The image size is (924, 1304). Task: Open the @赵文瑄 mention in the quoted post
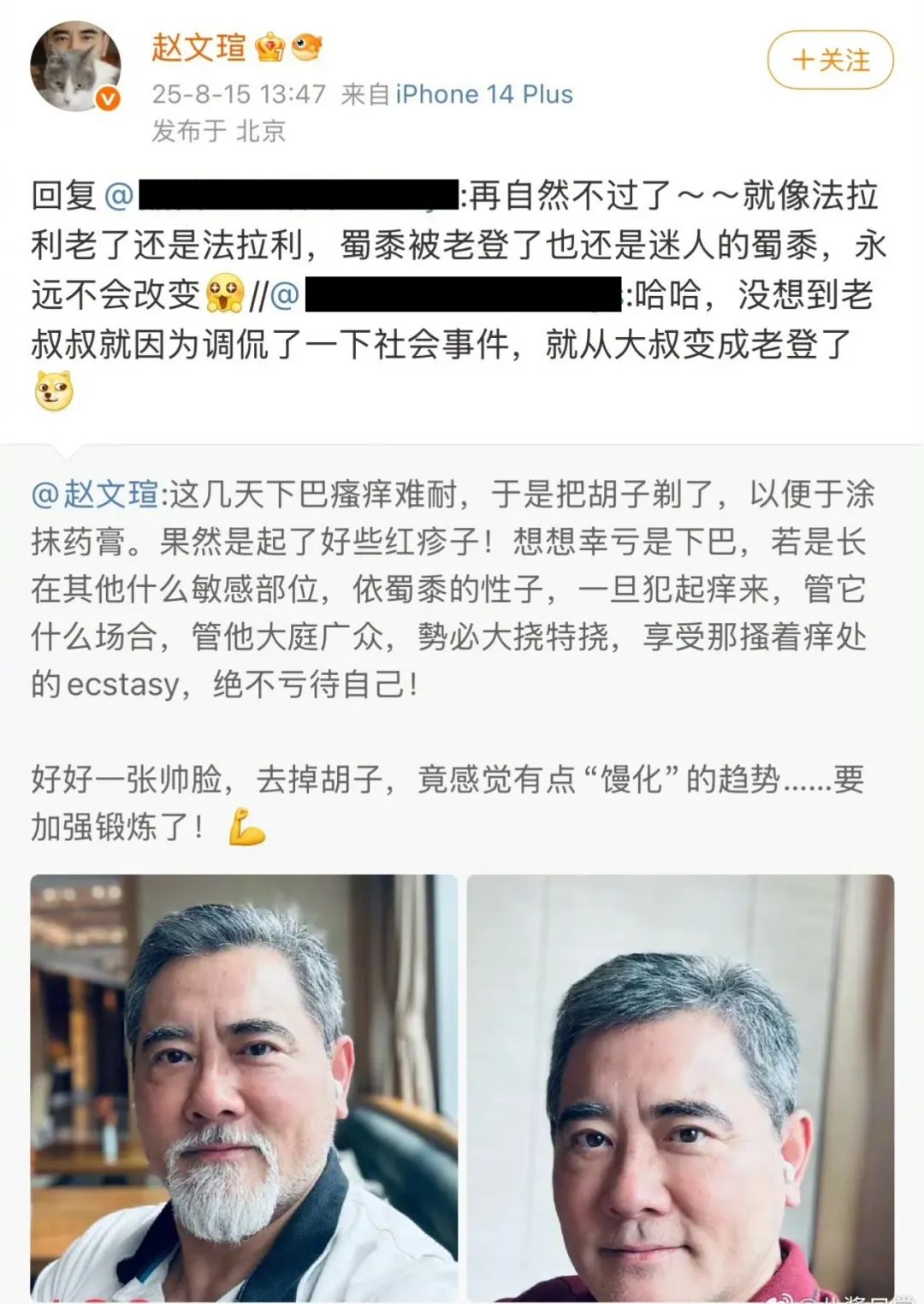94,494
